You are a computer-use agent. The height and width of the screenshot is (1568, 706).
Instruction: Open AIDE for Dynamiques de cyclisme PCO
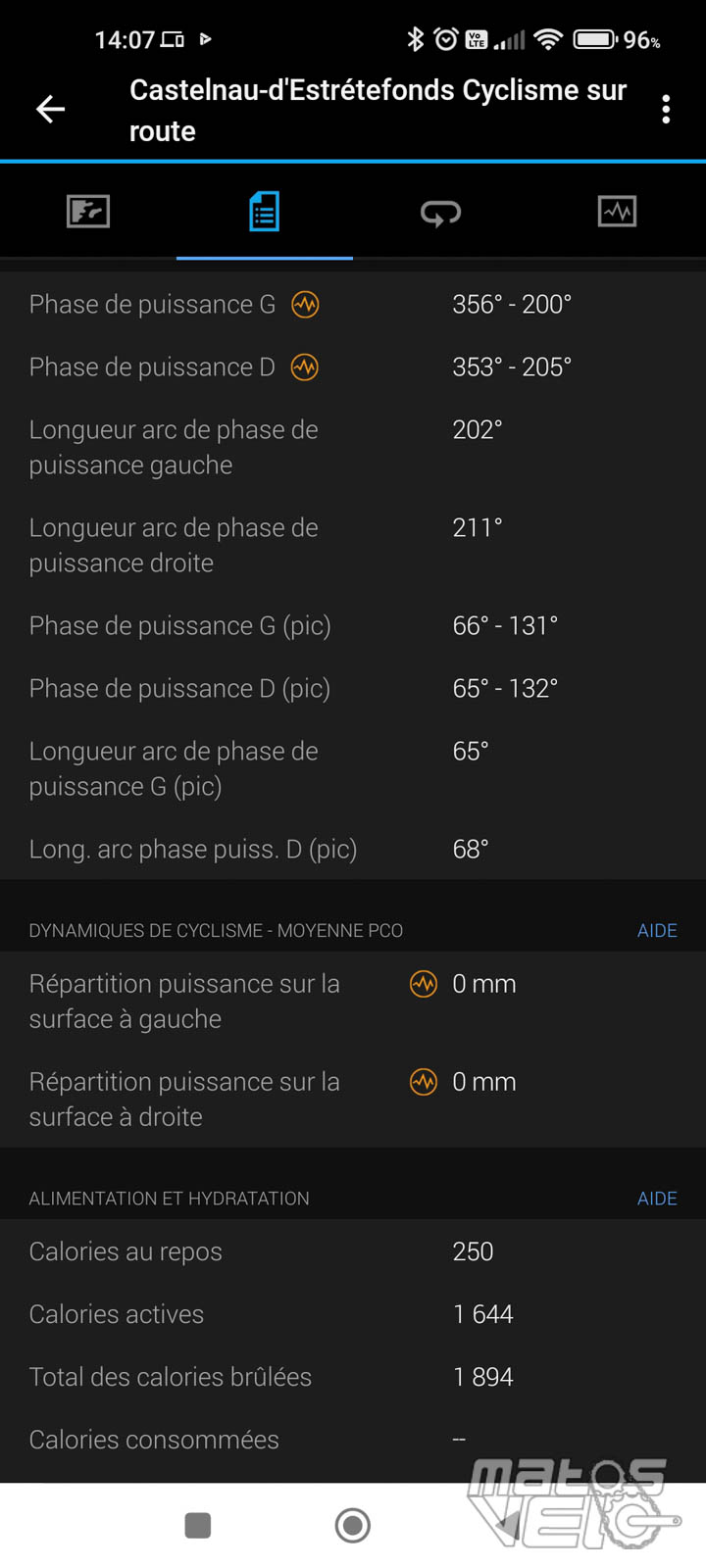coord(657,930)
